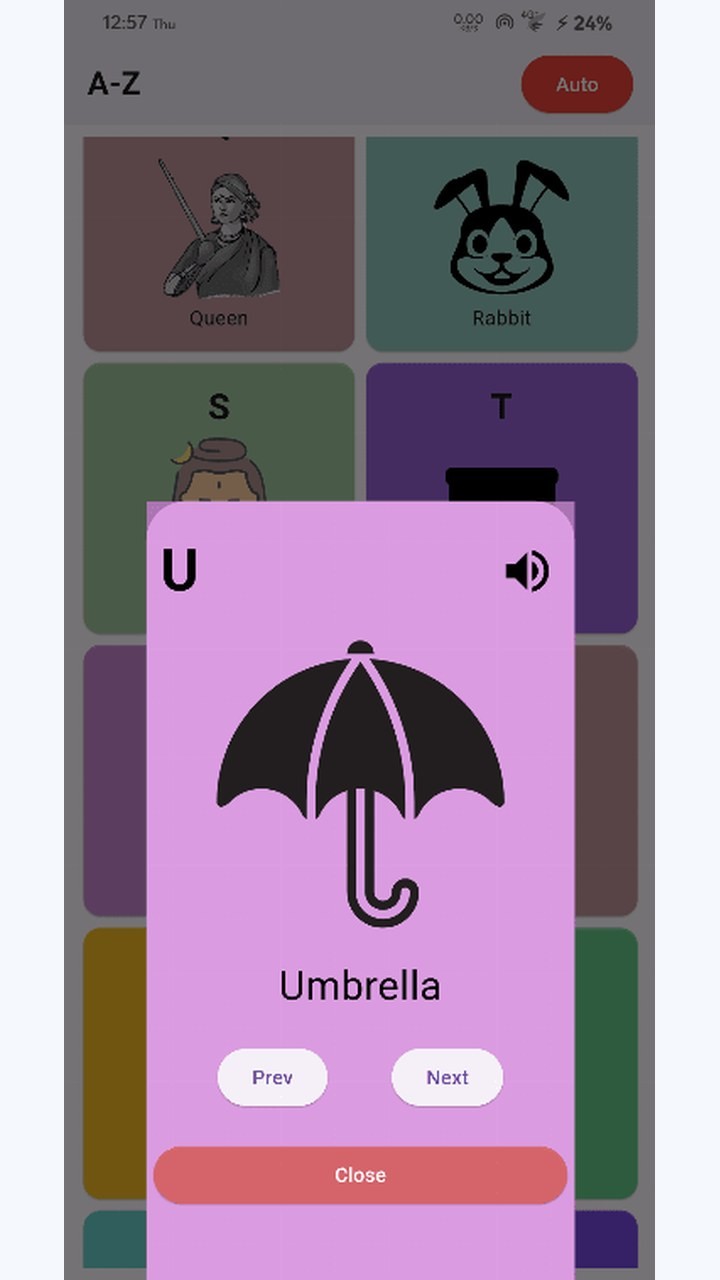Open the Rabbit card
720x1280 pixels.
pyautogui.click(x=502, y=244)
